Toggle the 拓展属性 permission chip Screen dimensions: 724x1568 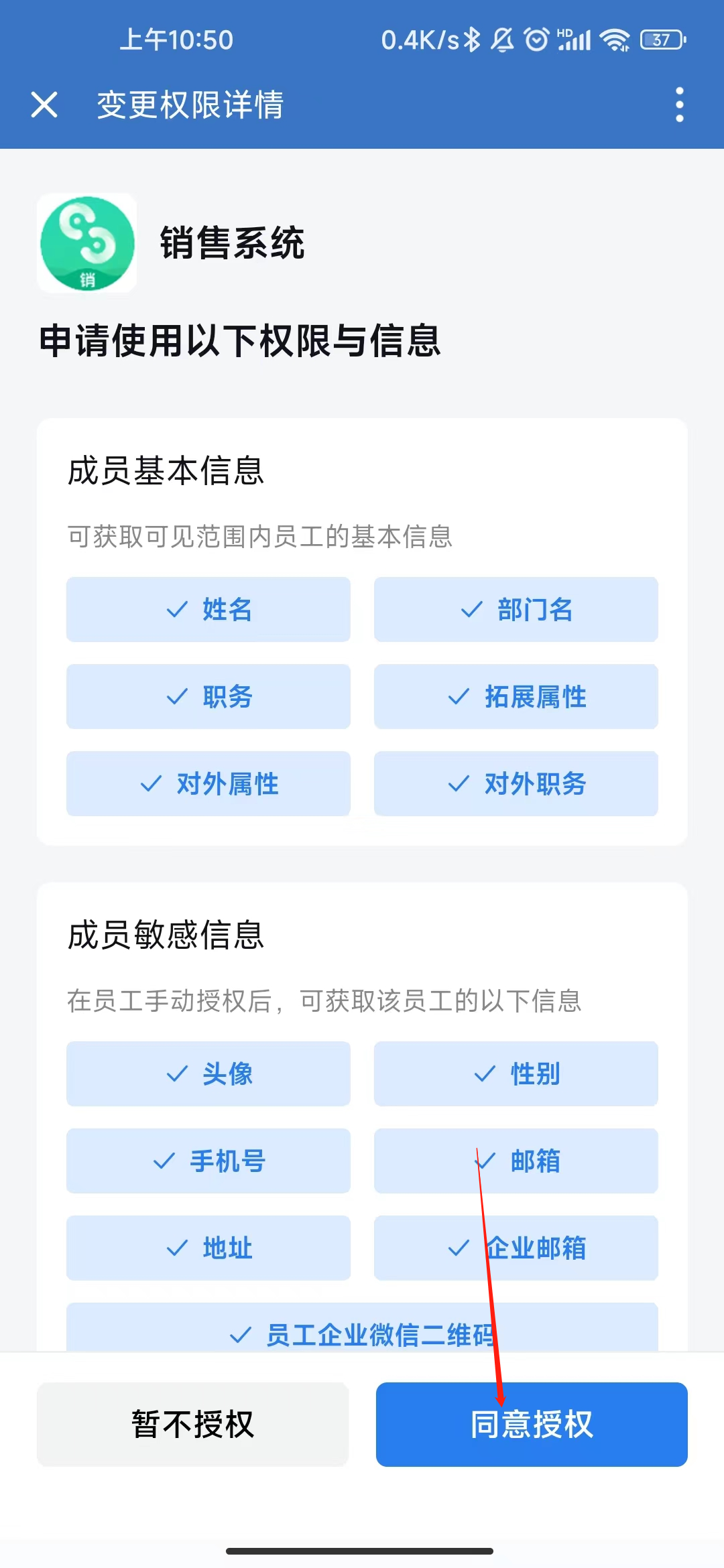[516, 696]
